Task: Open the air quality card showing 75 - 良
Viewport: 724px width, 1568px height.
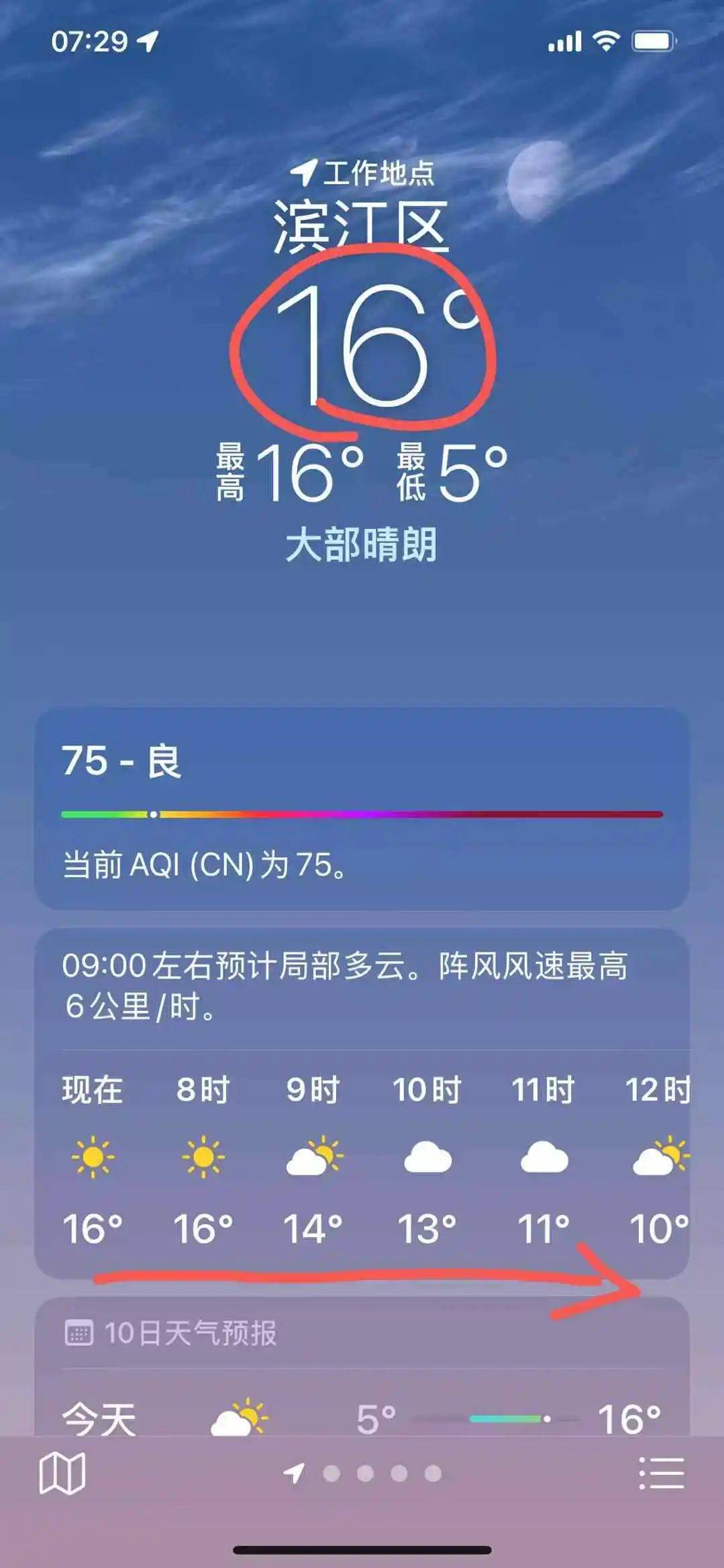Action: coord(362,808)
